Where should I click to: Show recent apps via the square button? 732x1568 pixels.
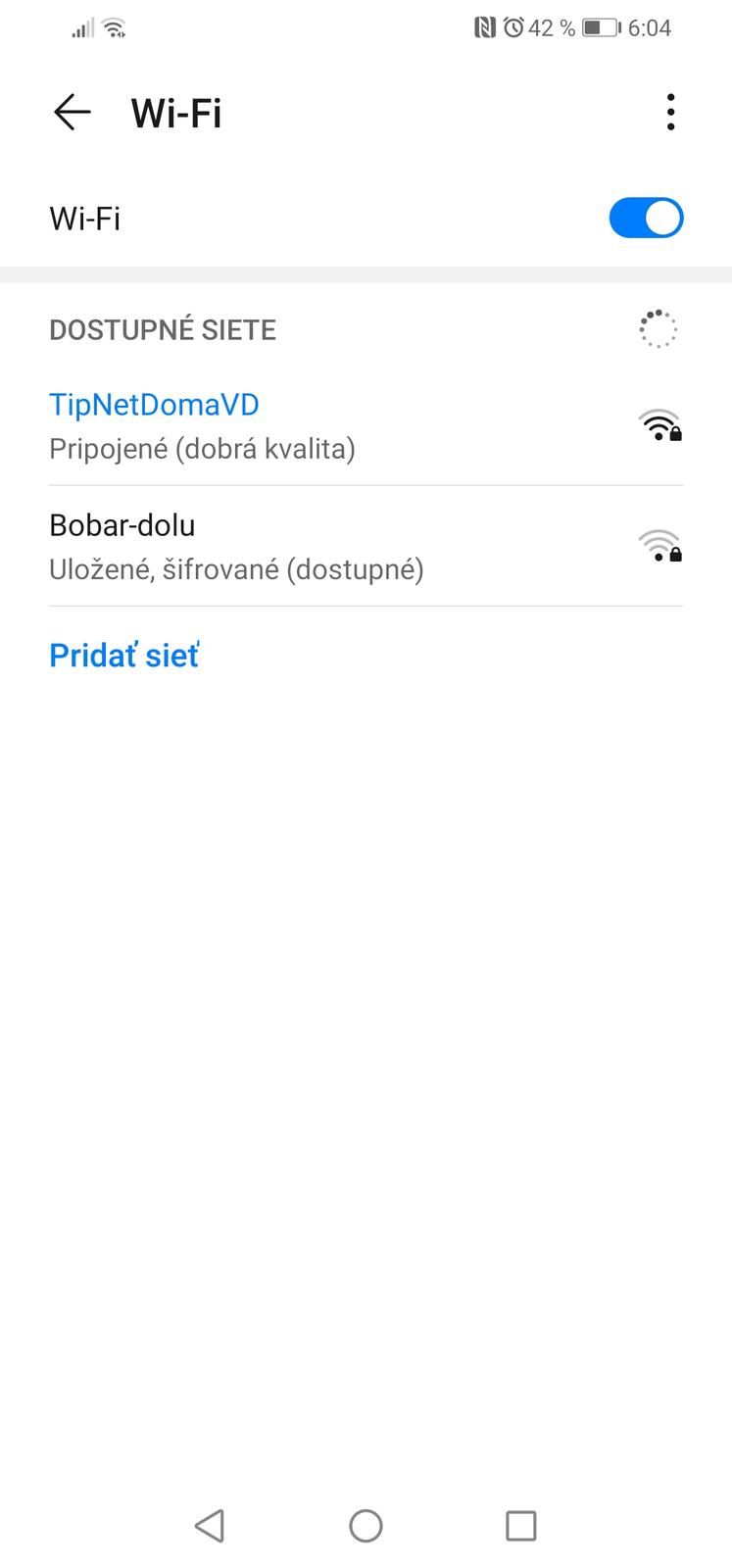(520, 1525)
